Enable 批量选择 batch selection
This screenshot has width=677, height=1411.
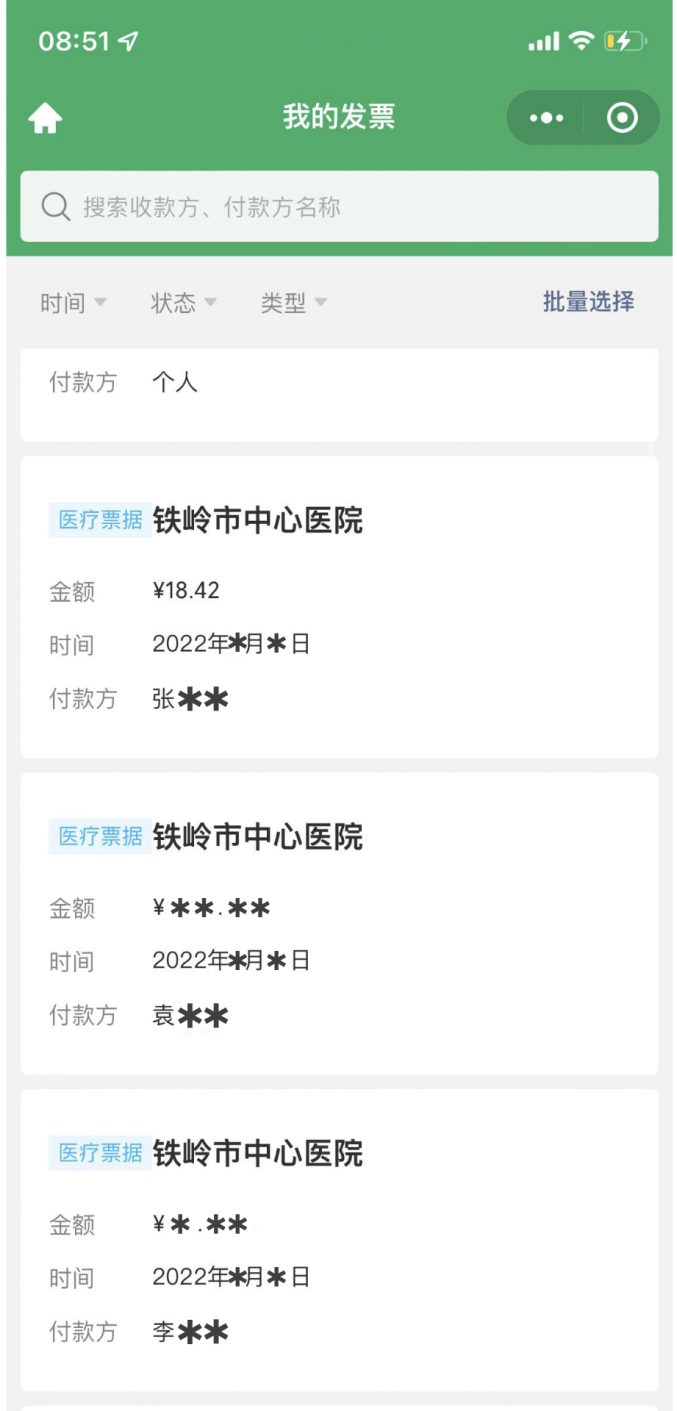coord(588,301)
